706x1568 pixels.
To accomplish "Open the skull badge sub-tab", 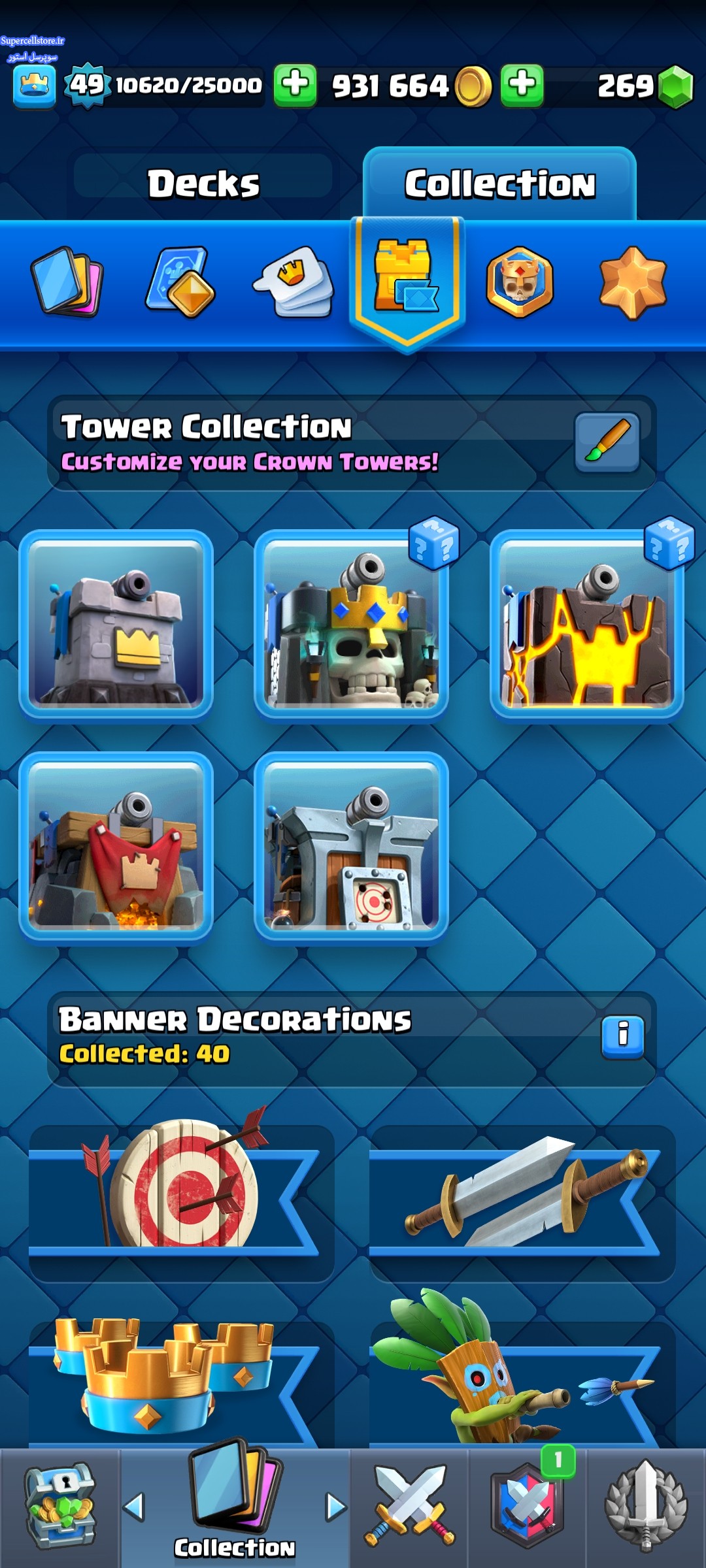I will 520,282.
